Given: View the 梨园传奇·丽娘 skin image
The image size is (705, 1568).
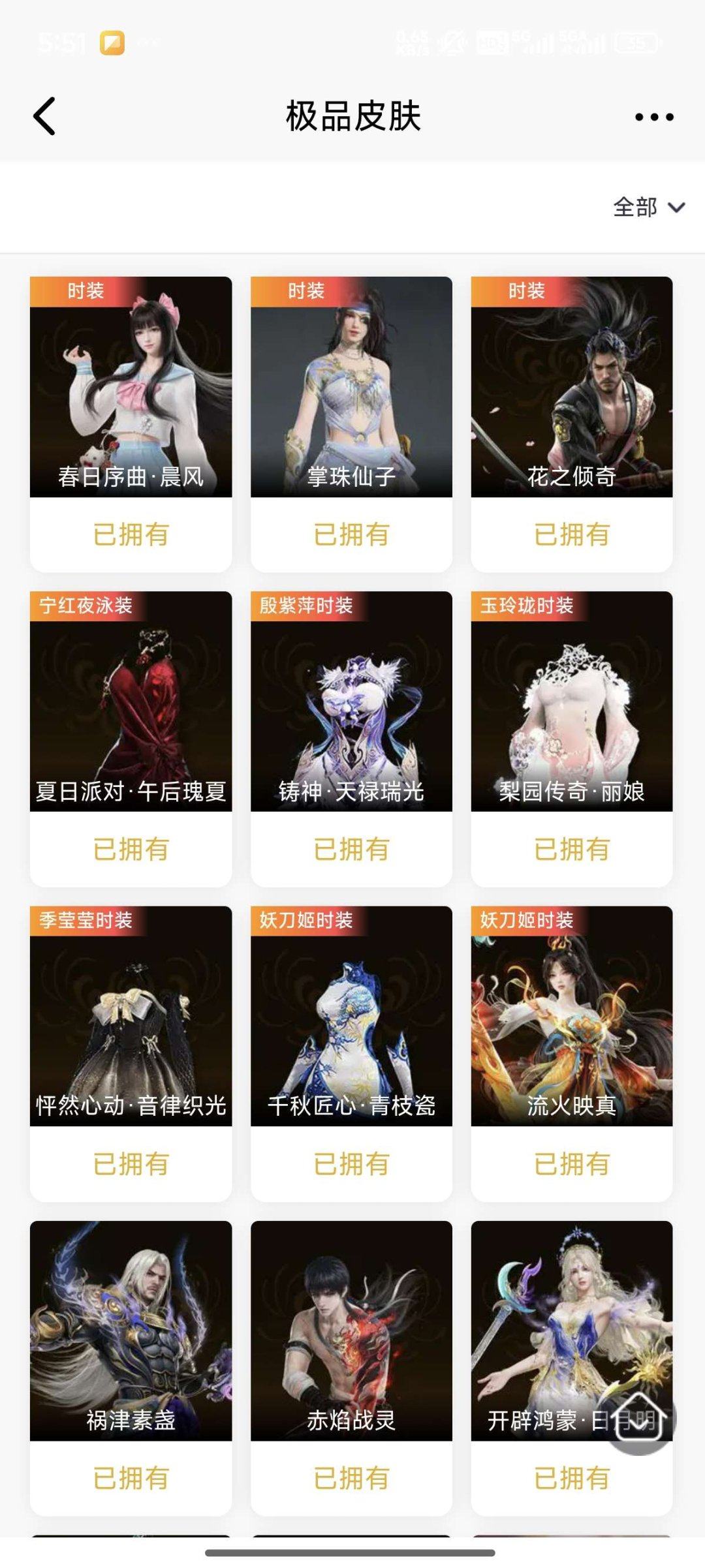Looking at the screenshot, I should click(x=571, y=705).
